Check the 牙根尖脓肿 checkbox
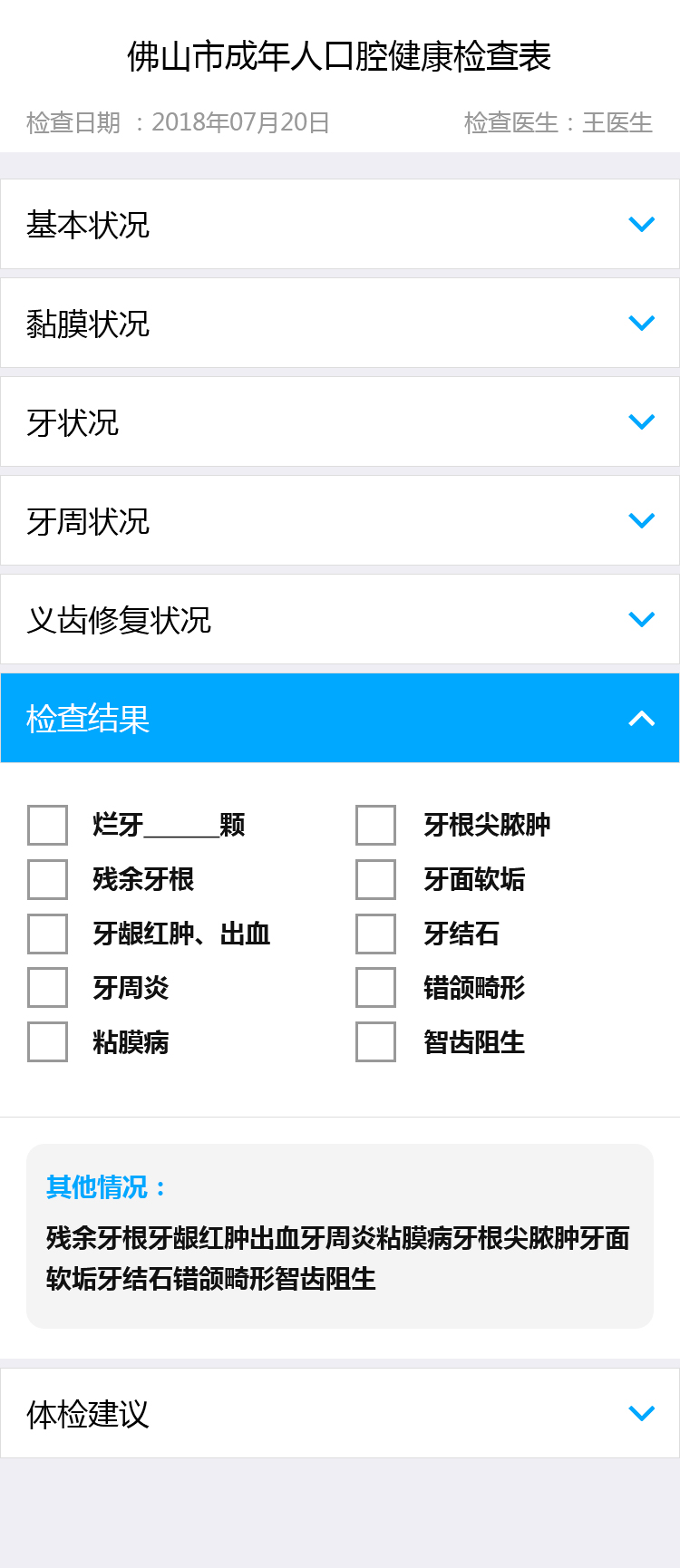The width and height of the screenshot is (680, 1568). tap(375, 825)
